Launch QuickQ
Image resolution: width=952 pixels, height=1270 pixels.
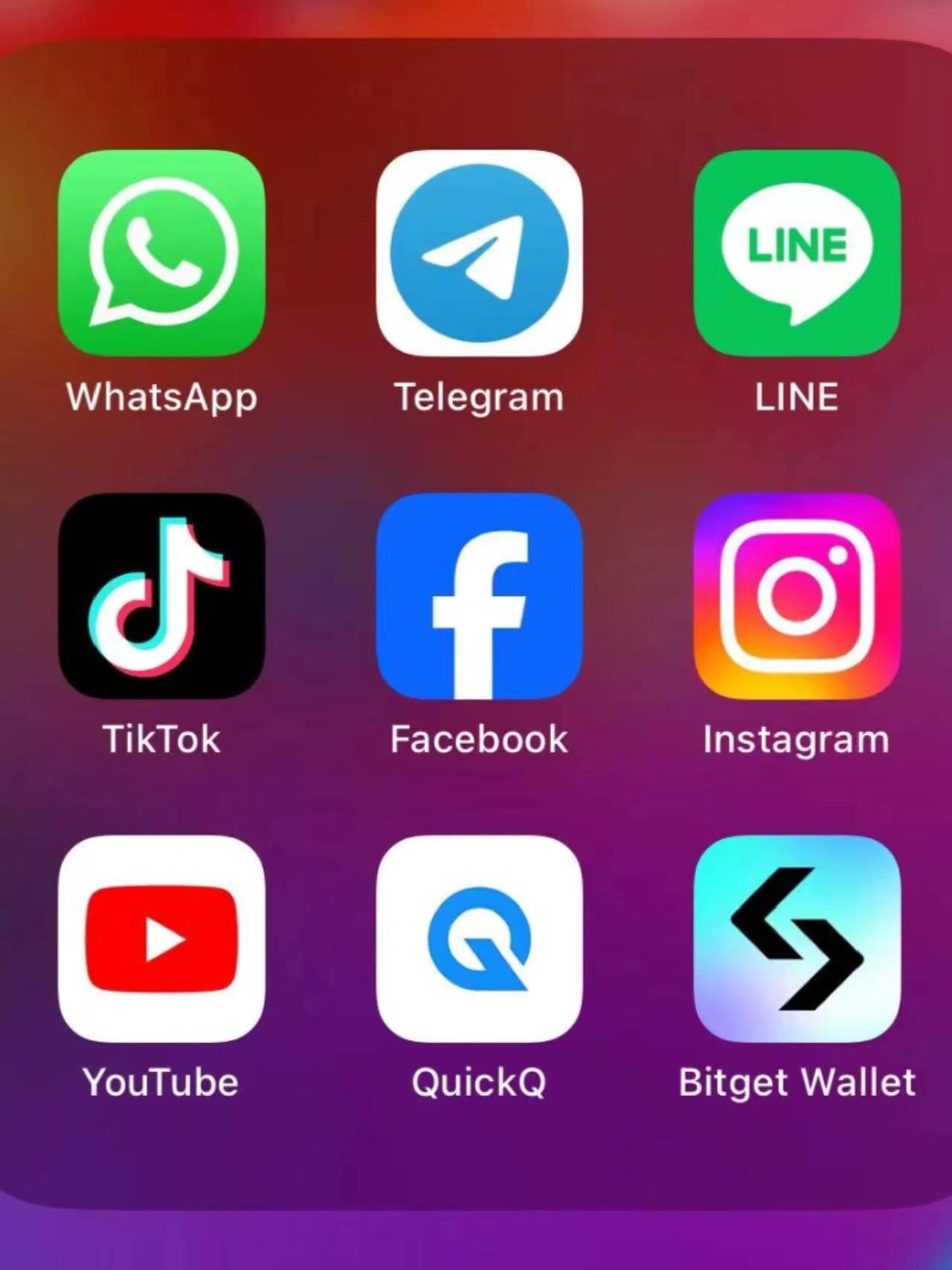tap(479, 938)
